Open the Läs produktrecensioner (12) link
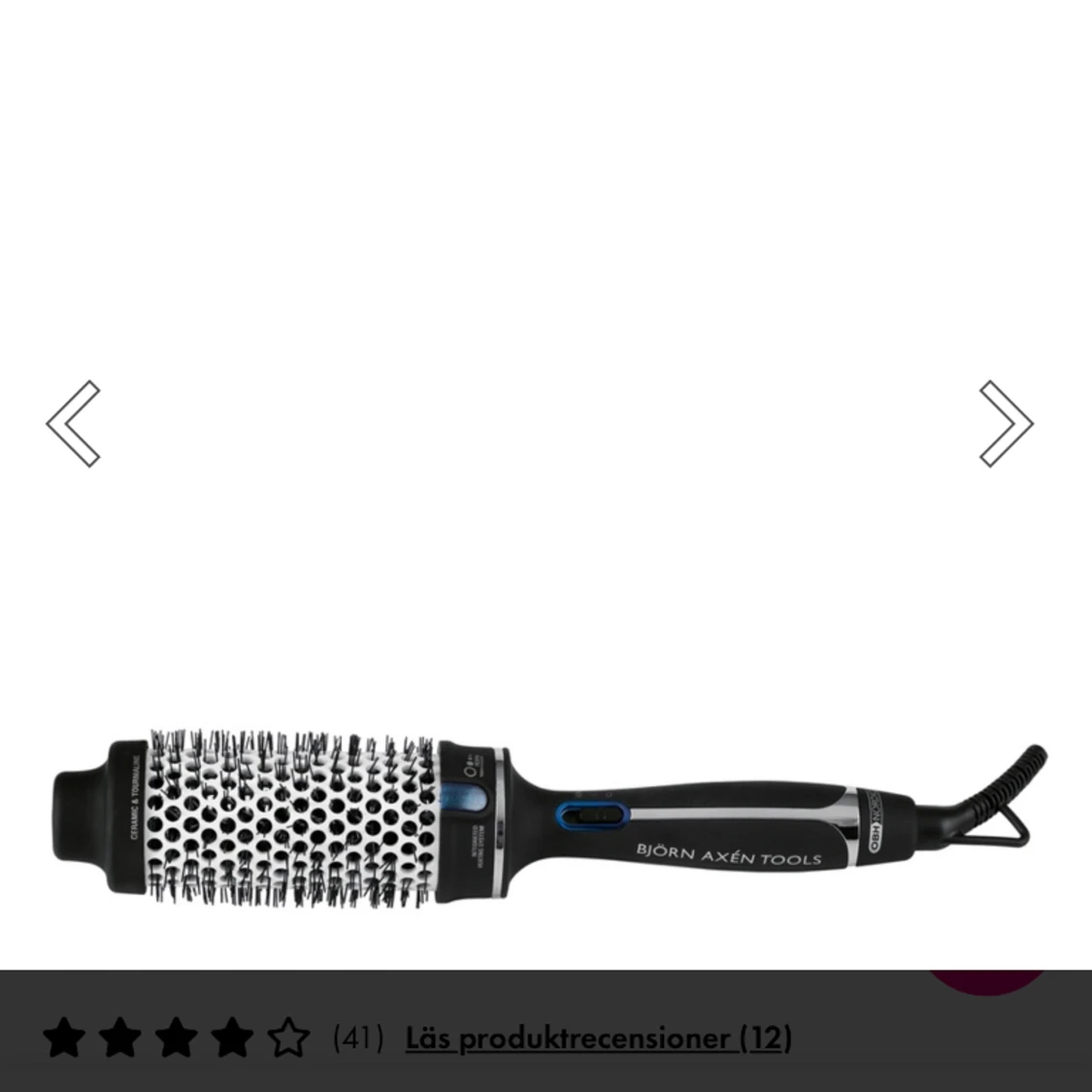Image resolution: width=1092 pixels, height=1092 pixels. click(598, 1038)
